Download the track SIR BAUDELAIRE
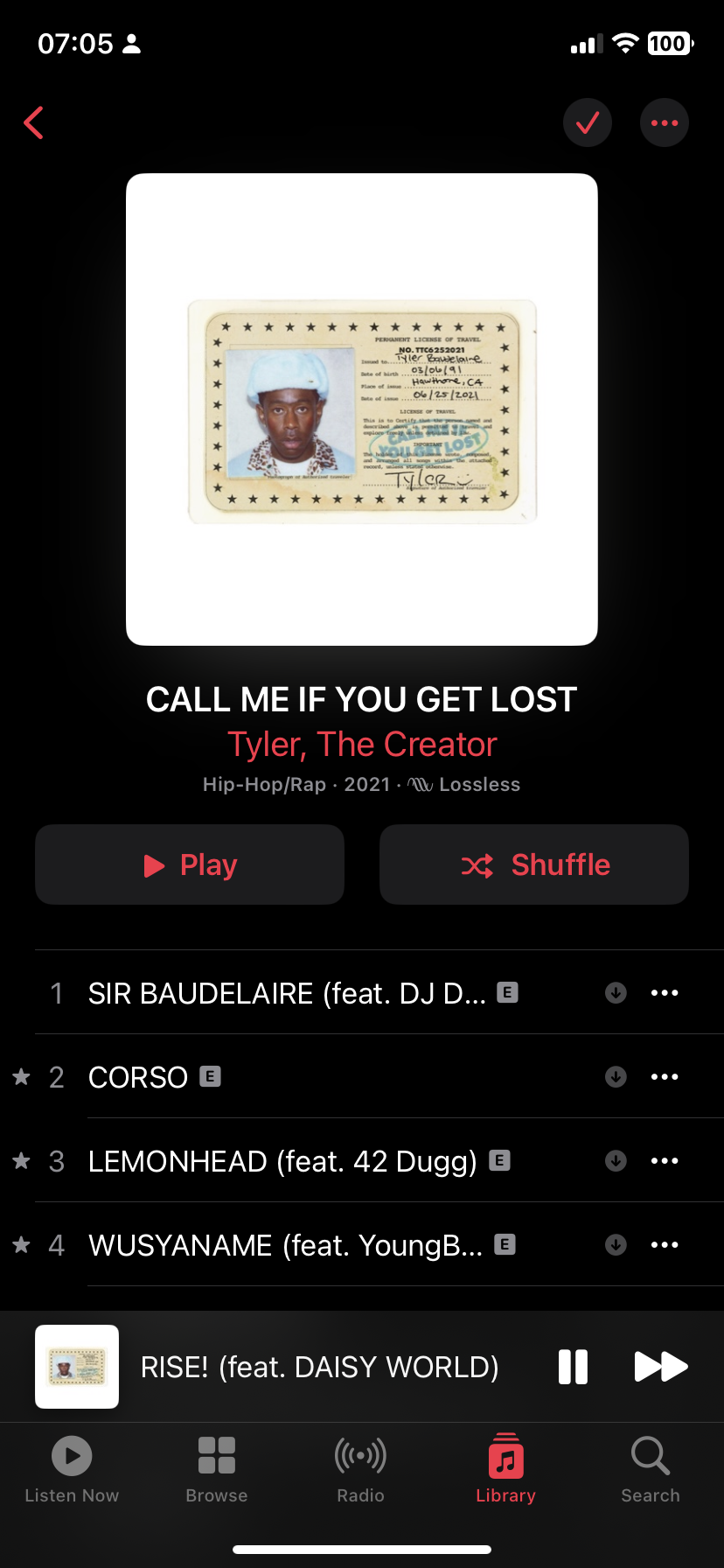 tap(616, 993)
